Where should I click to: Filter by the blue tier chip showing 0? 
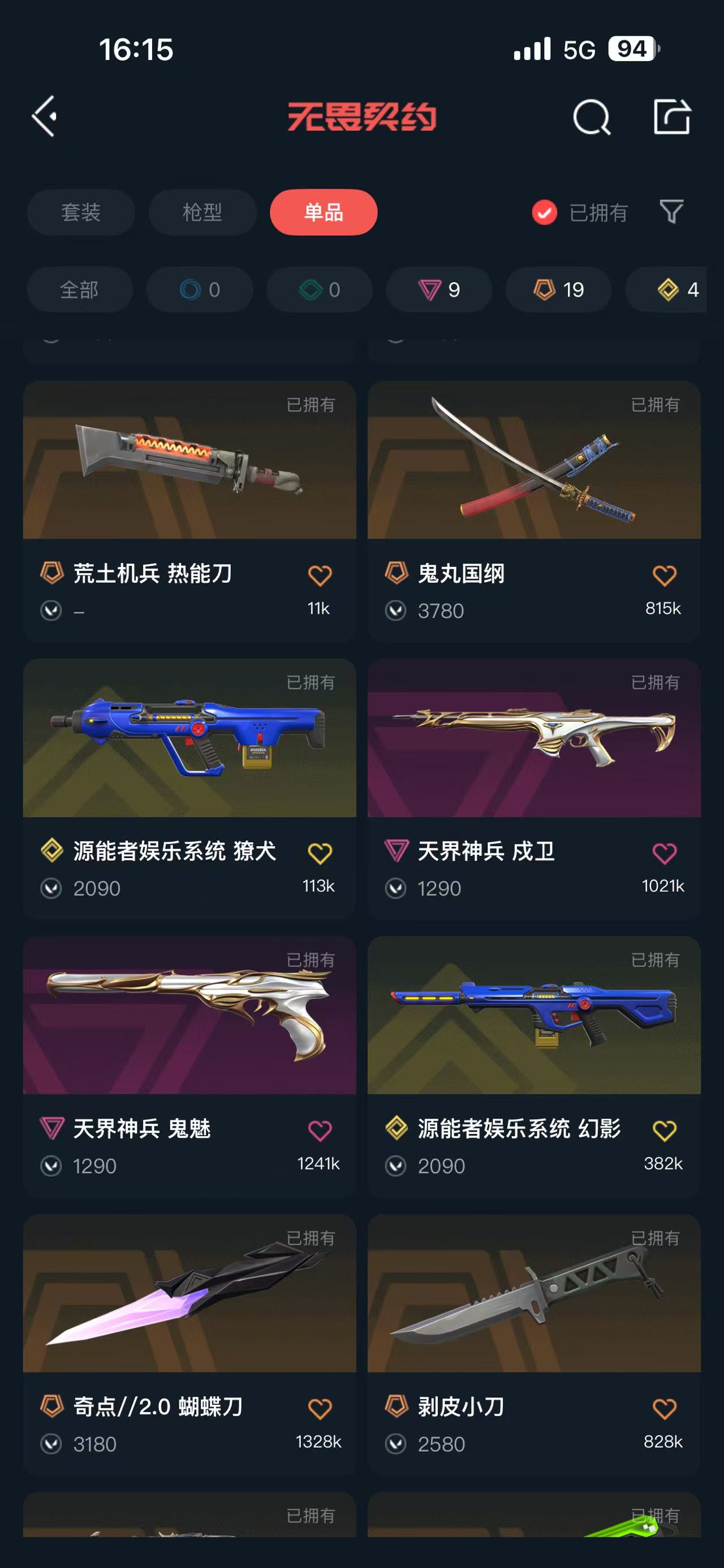pyautogui.click(x=199, y=290)
